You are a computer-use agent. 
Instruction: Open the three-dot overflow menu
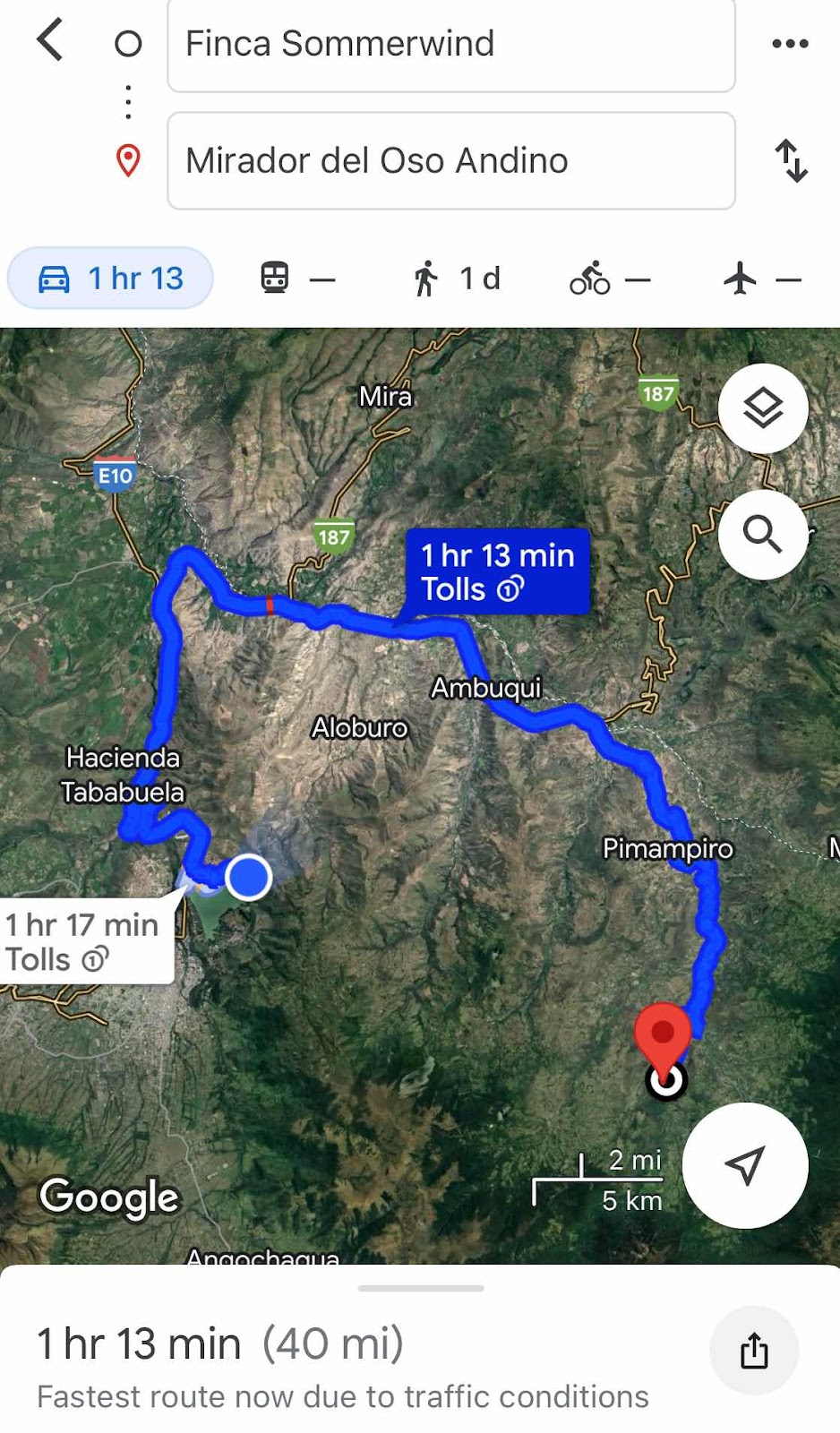click(x=790, y=43)
